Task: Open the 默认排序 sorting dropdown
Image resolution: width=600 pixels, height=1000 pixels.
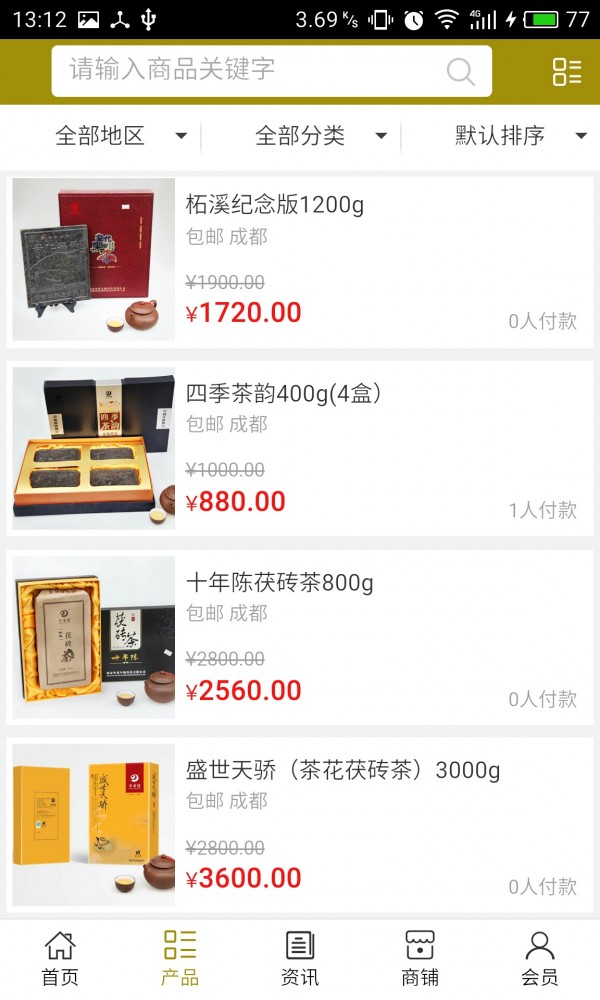Action: [x=520, y=136]
